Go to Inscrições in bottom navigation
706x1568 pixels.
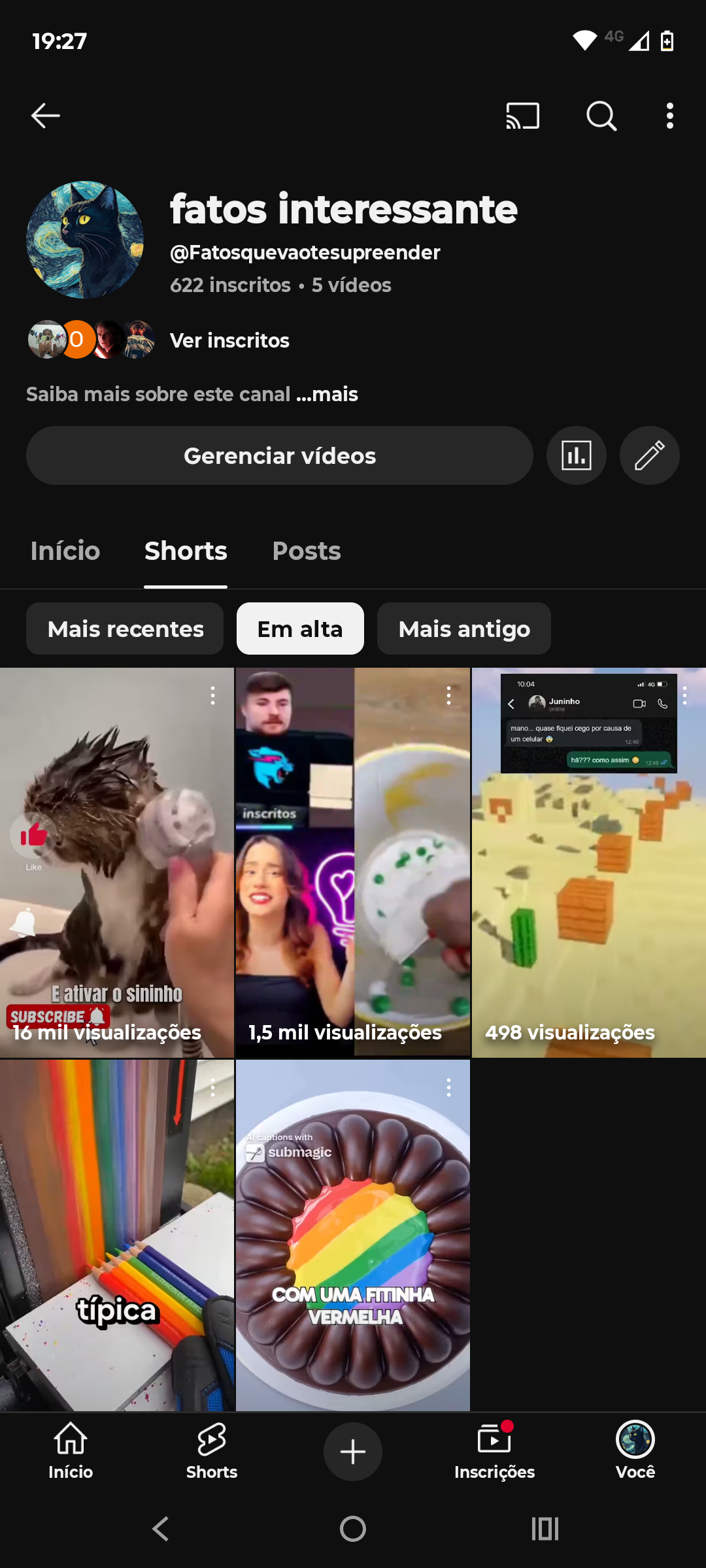point(494,1452)
